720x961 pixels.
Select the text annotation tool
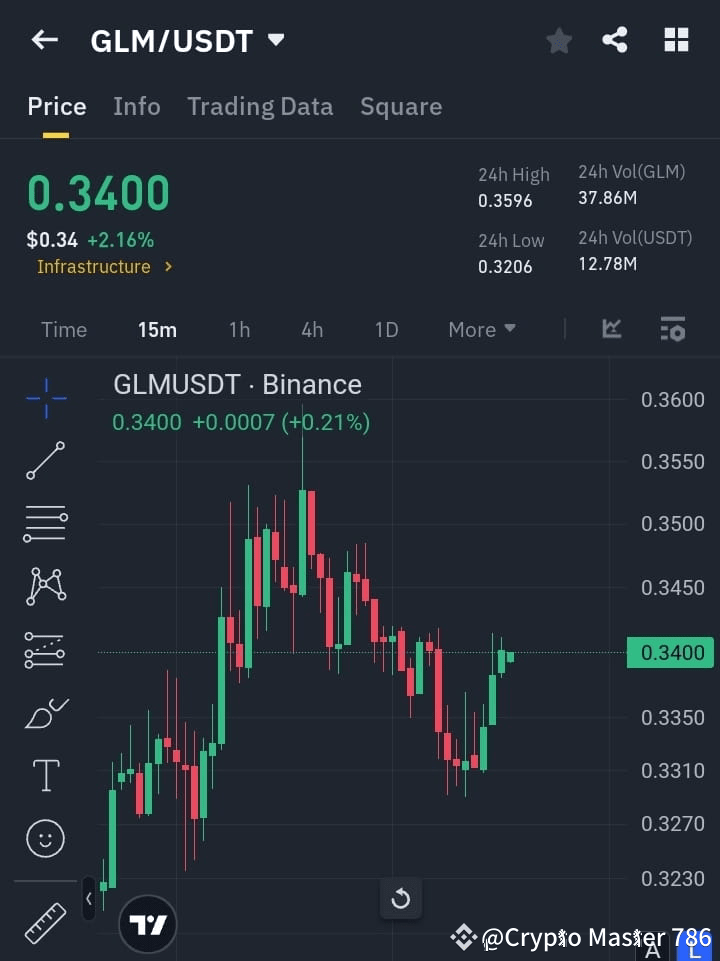click(x=45, y=775)
